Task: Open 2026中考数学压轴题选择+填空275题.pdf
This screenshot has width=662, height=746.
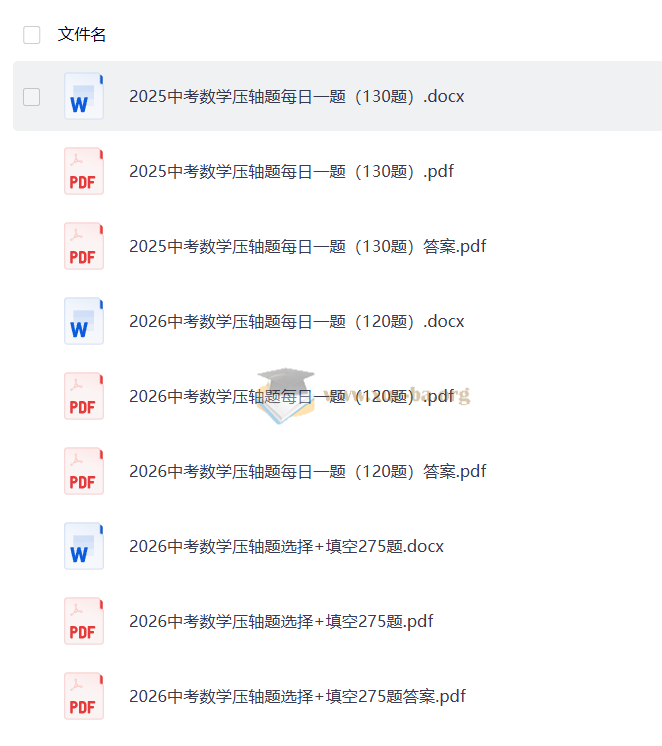Action: 281,622
